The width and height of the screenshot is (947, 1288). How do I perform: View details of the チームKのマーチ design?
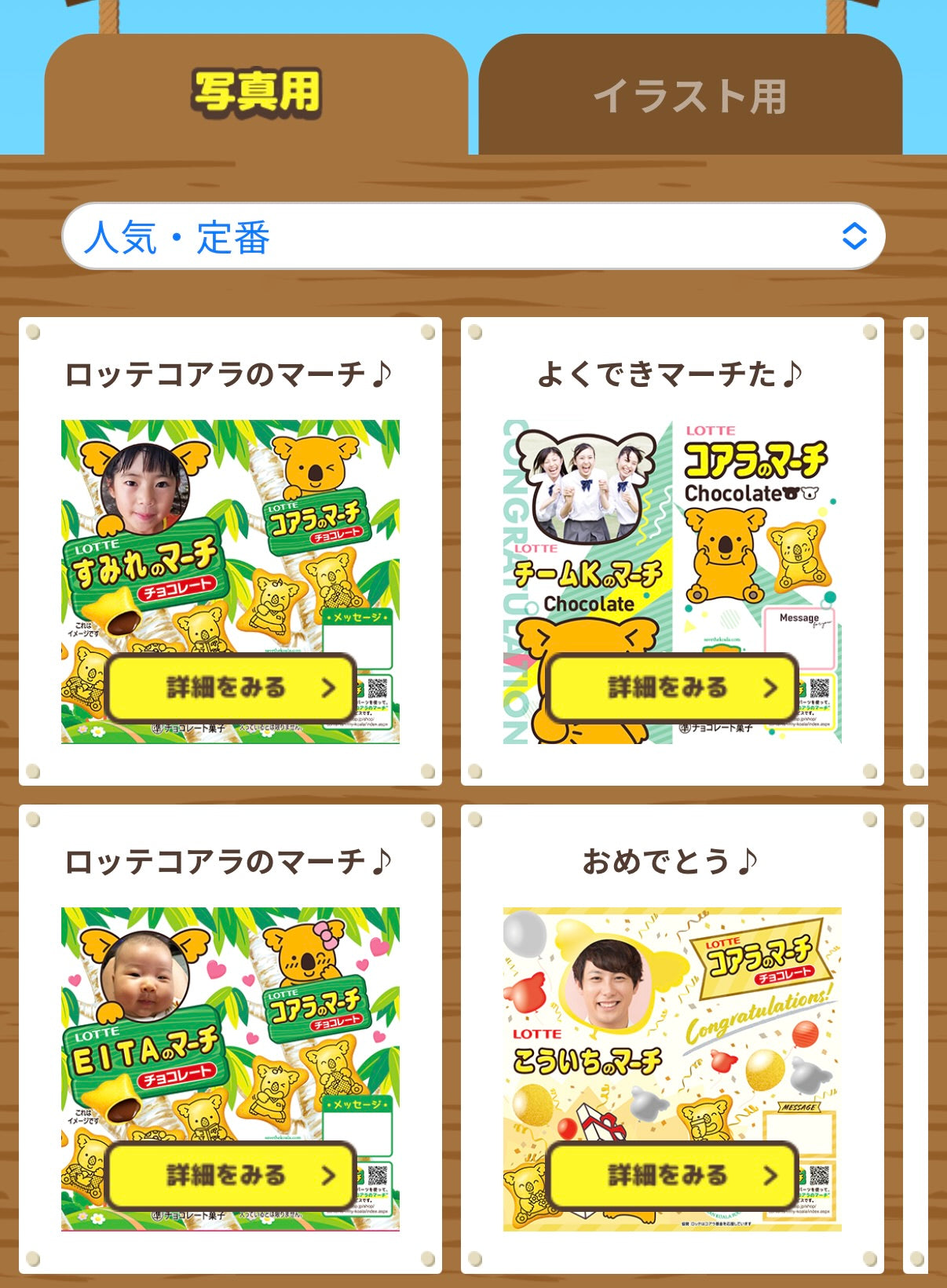click(673, 688)
